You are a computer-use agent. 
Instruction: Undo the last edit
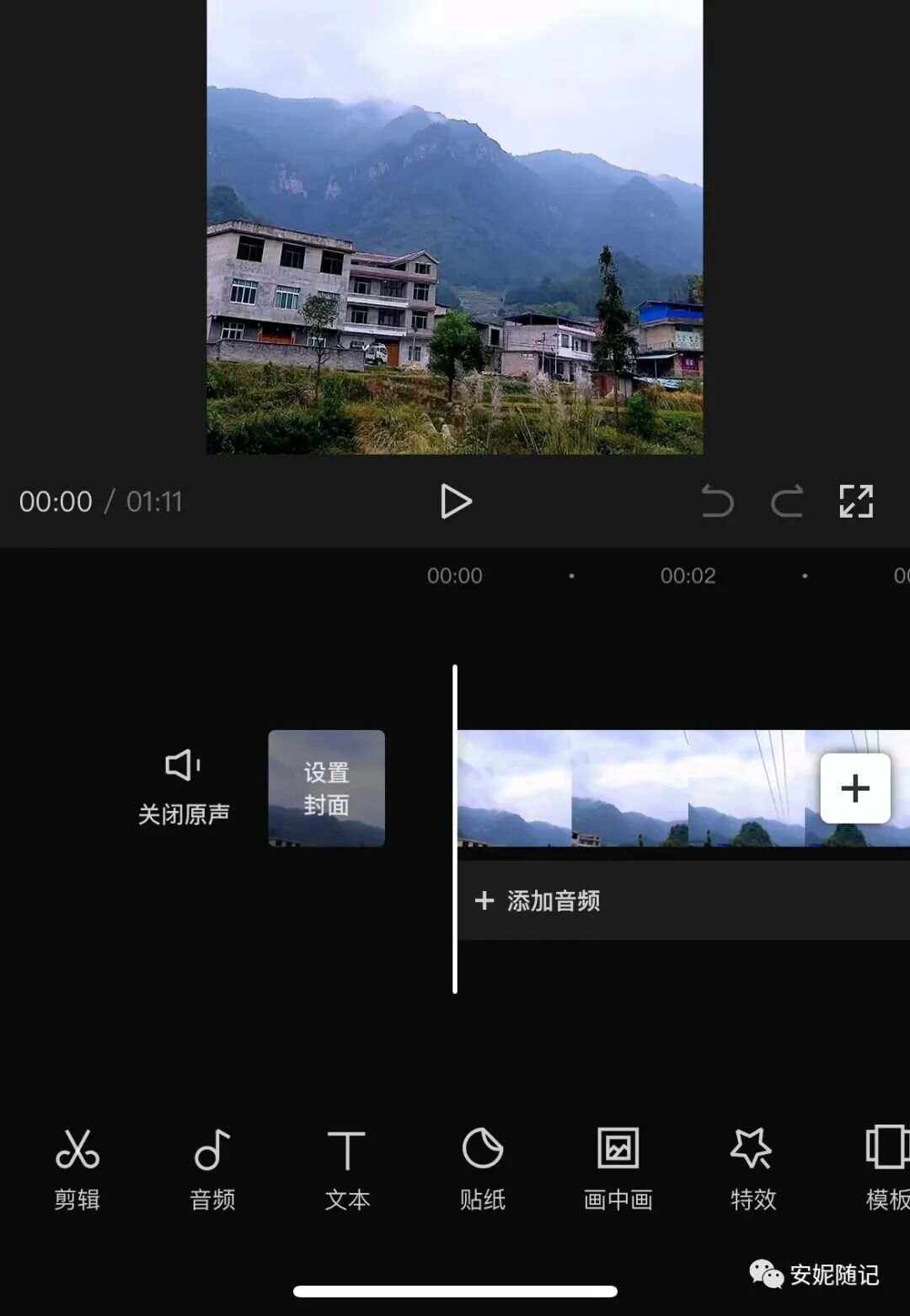point(717,501)
